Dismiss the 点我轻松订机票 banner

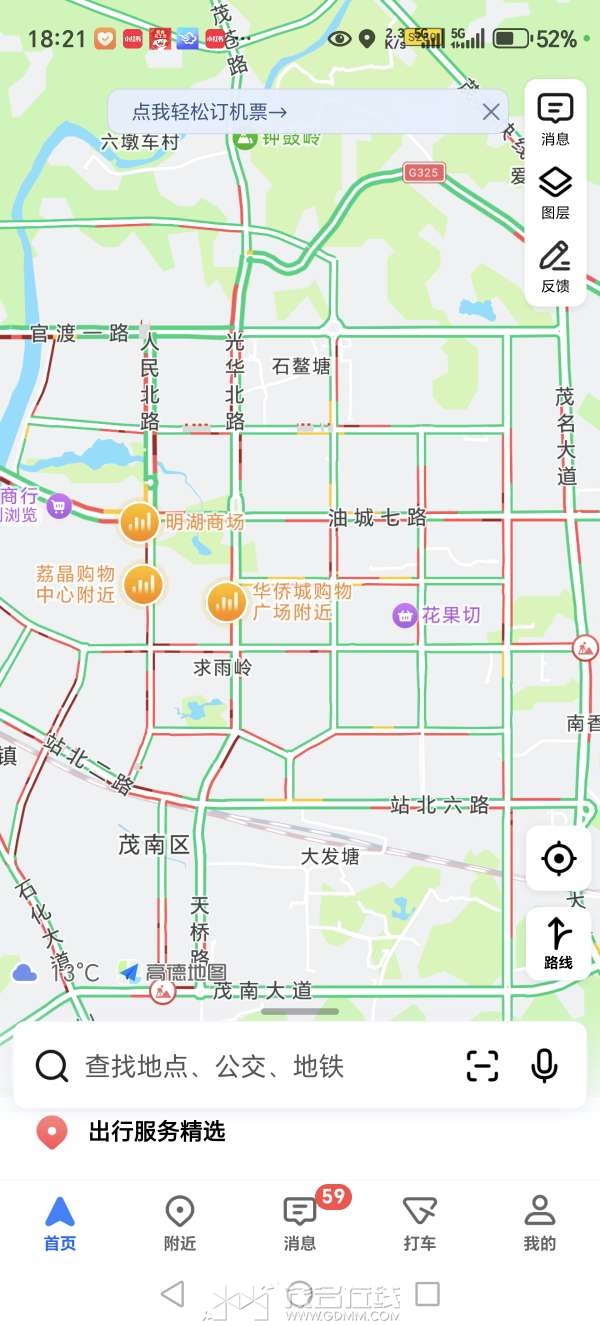click(x=491, y=112)
